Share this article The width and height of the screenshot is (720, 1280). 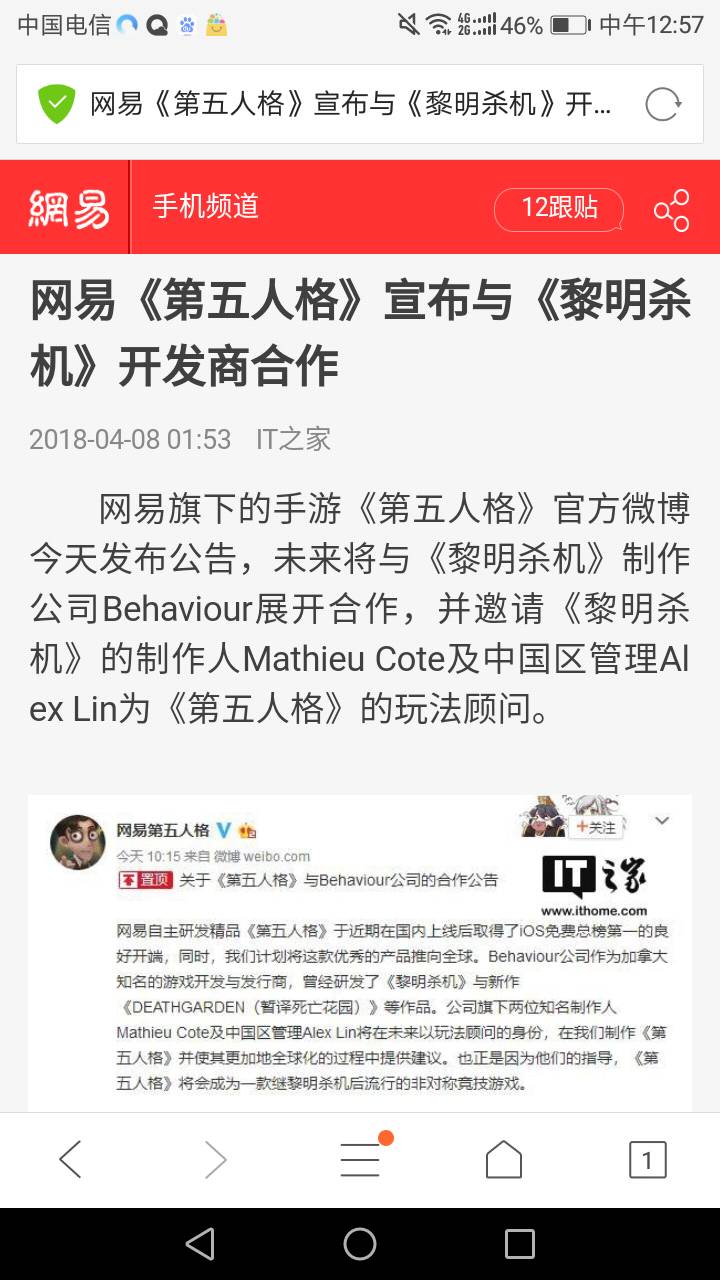671,210
